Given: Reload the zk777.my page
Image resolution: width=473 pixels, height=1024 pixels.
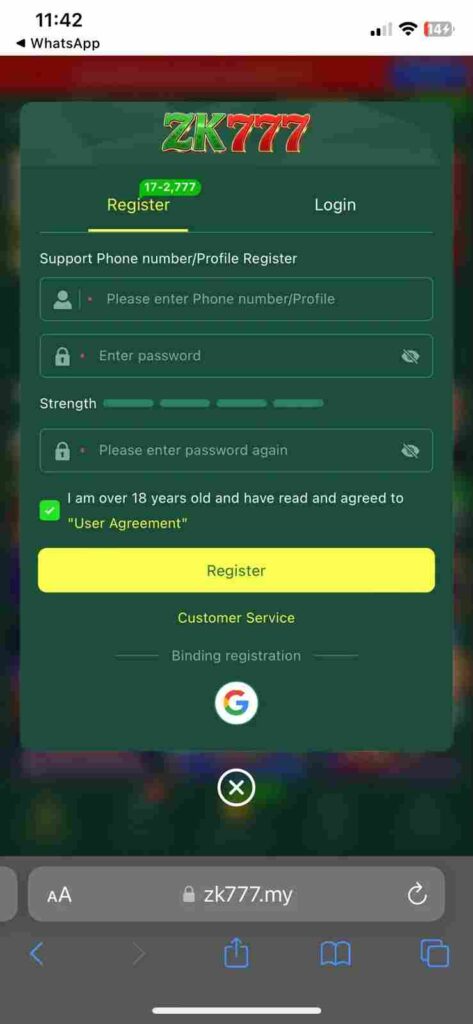Looking at the screenshot, I should click(x=417, y=895).
